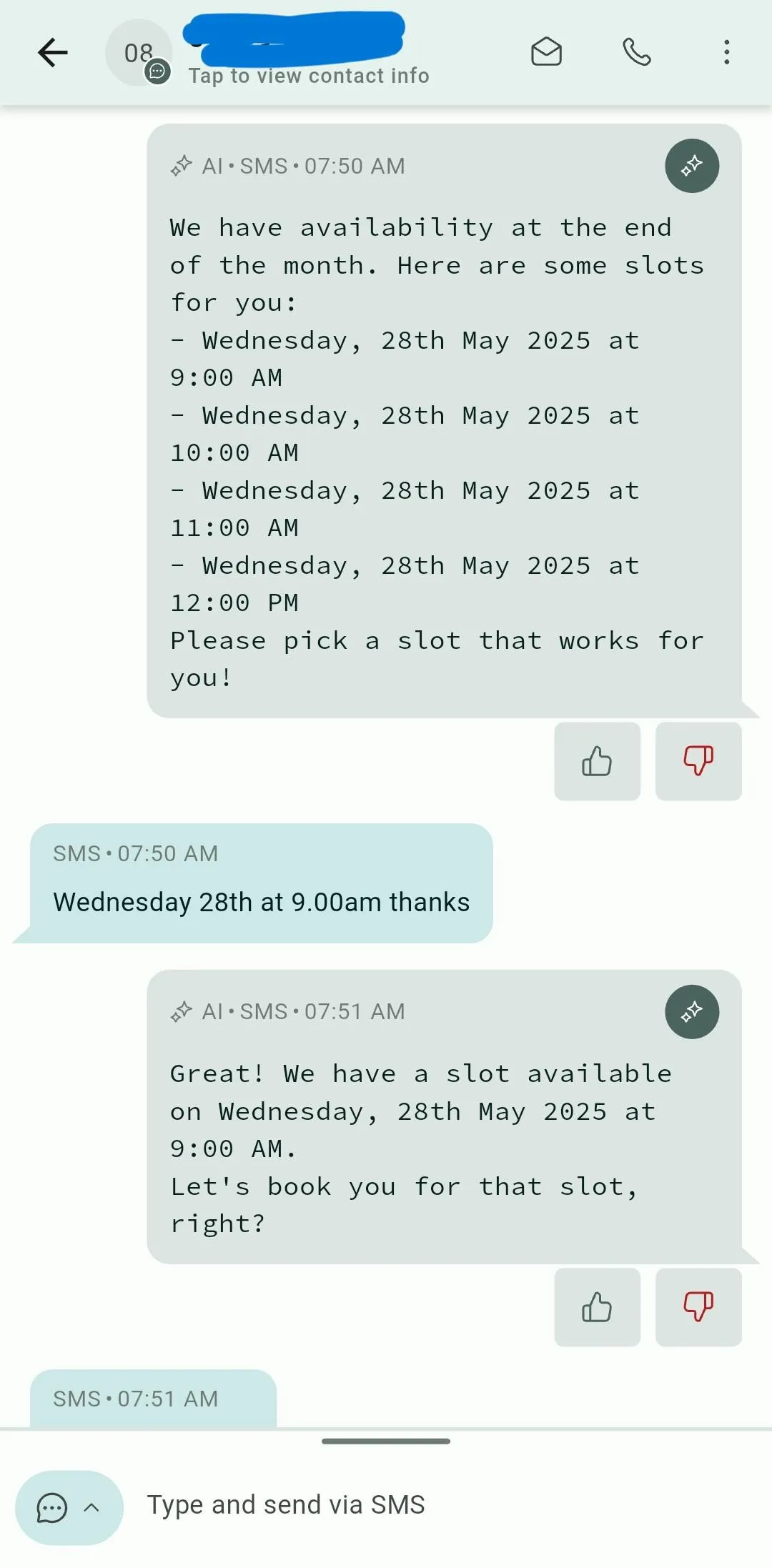Tap to view contact info

pyautogui.click(x=309, y=76)
